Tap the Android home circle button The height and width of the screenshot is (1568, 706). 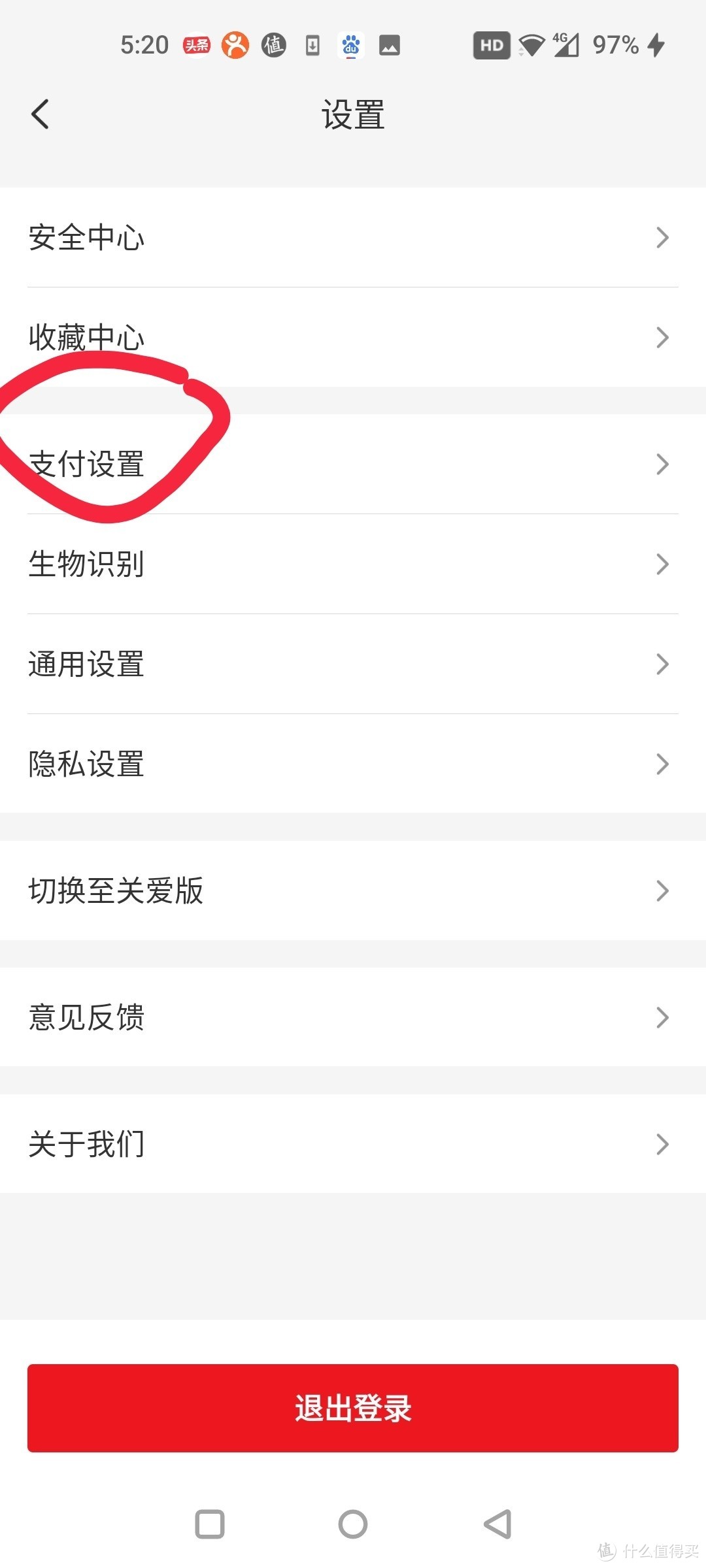[352, 1524]
